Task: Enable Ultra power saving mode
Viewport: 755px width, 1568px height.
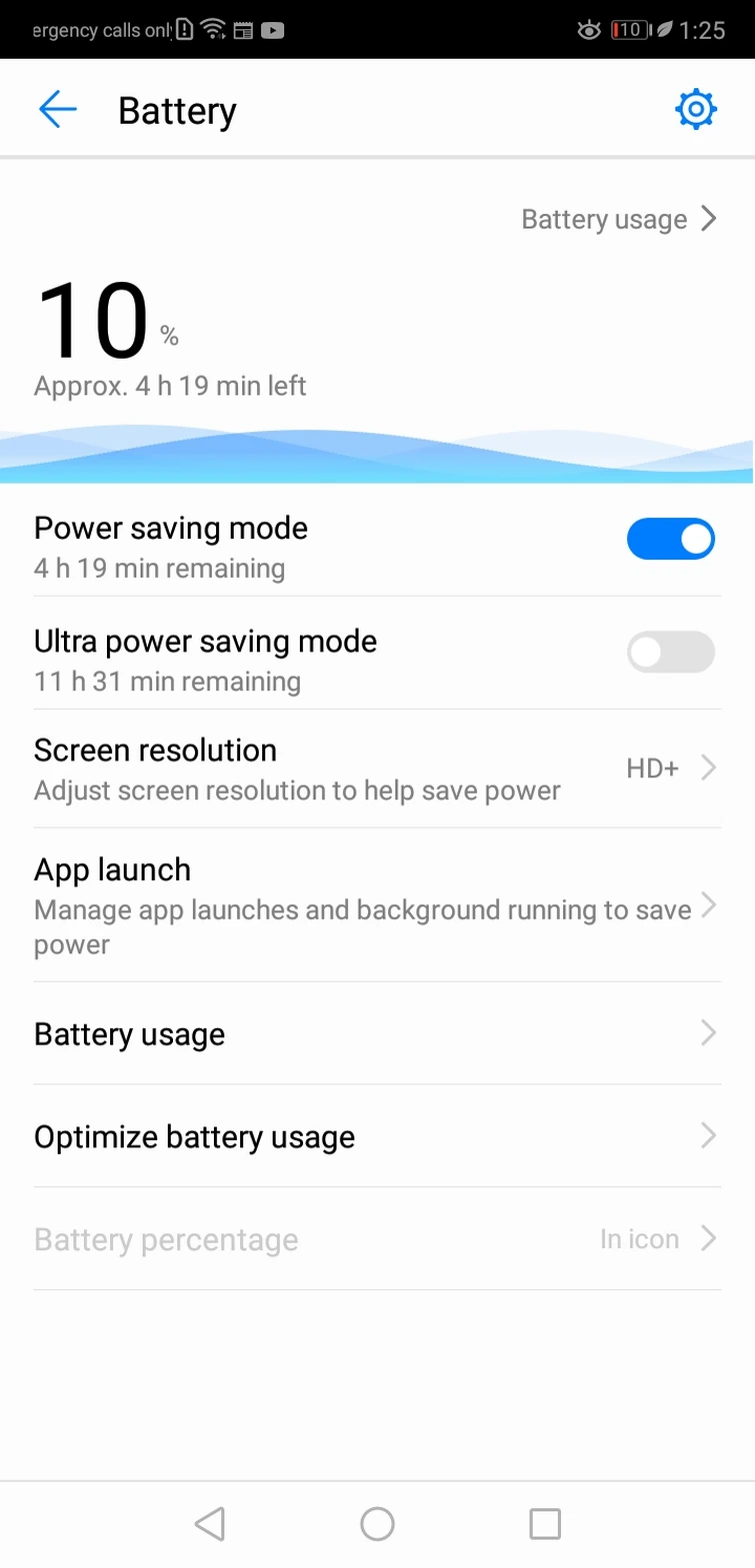Action: [670, 653]
